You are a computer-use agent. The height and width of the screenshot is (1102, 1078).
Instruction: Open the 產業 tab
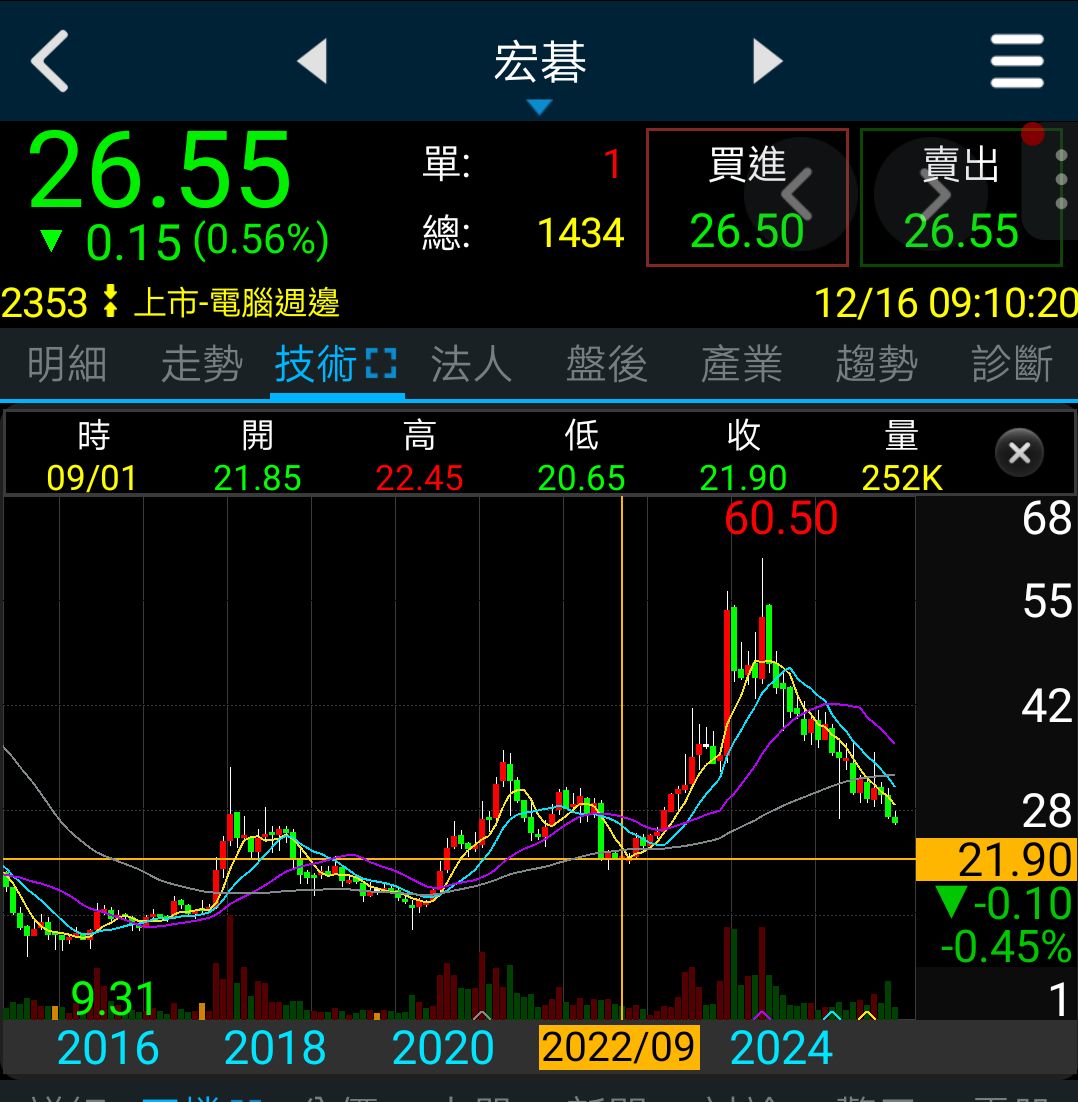[x=741, y=364]
